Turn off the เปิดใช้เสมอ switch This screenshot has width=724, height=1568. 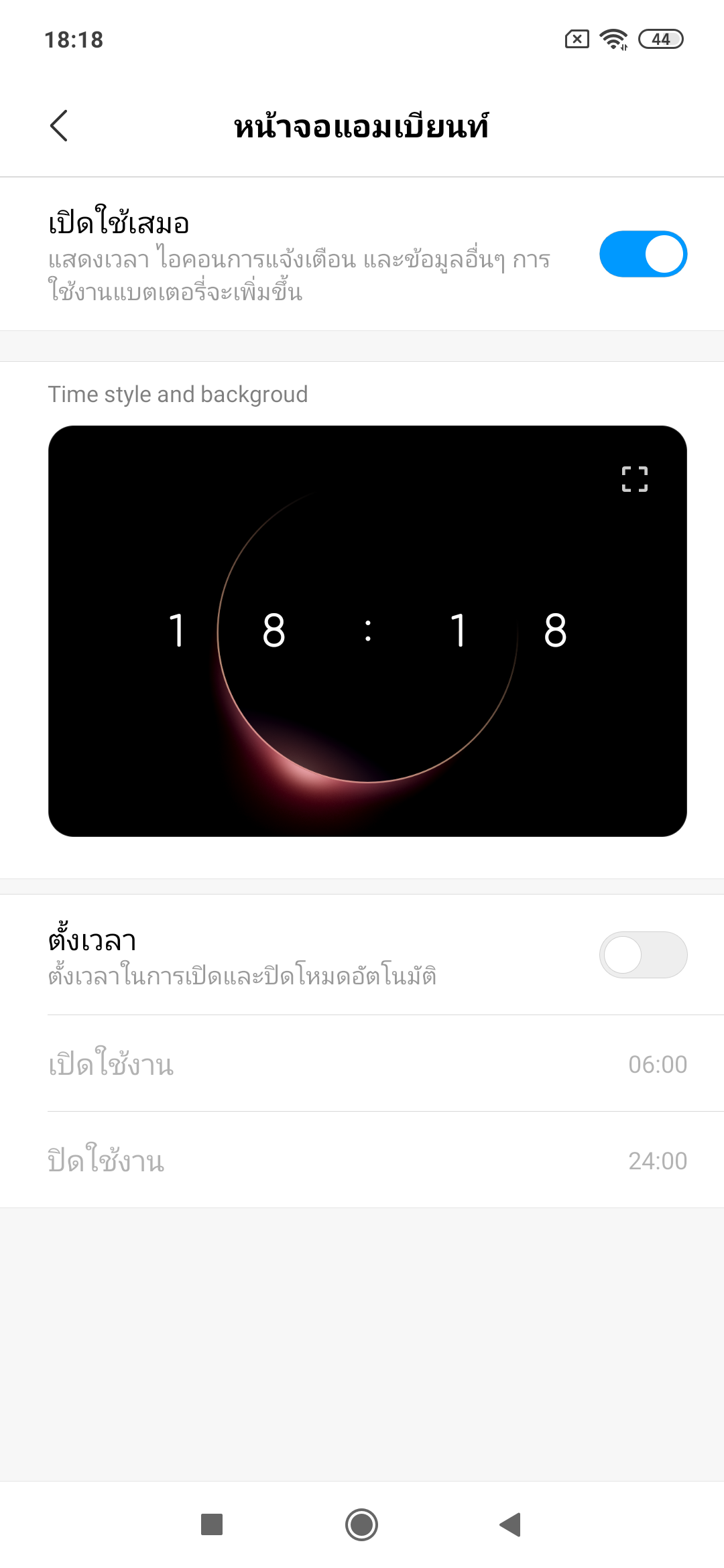642,254
